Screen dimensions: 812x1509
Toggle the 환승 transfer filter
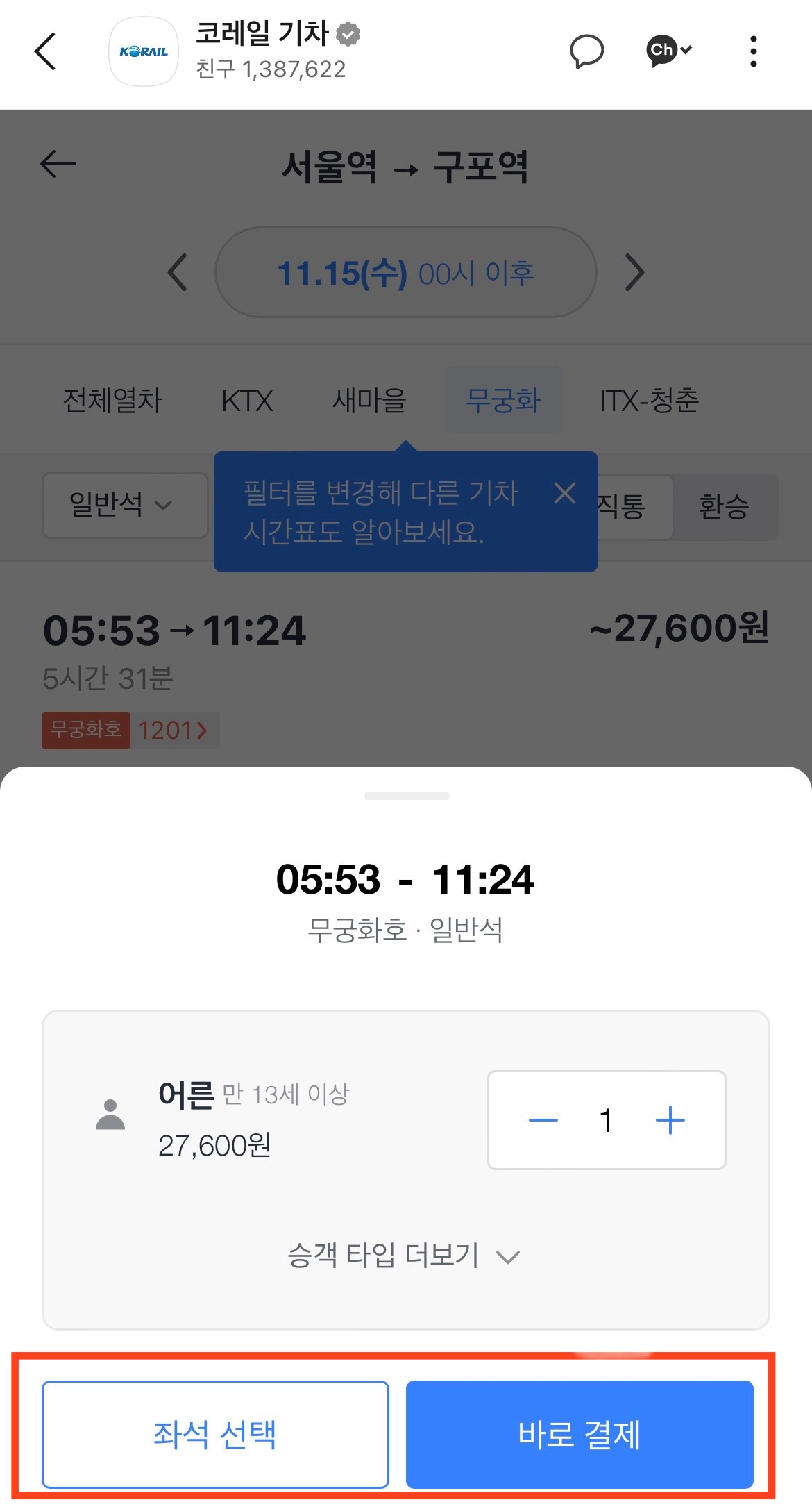tap(725, 507)
